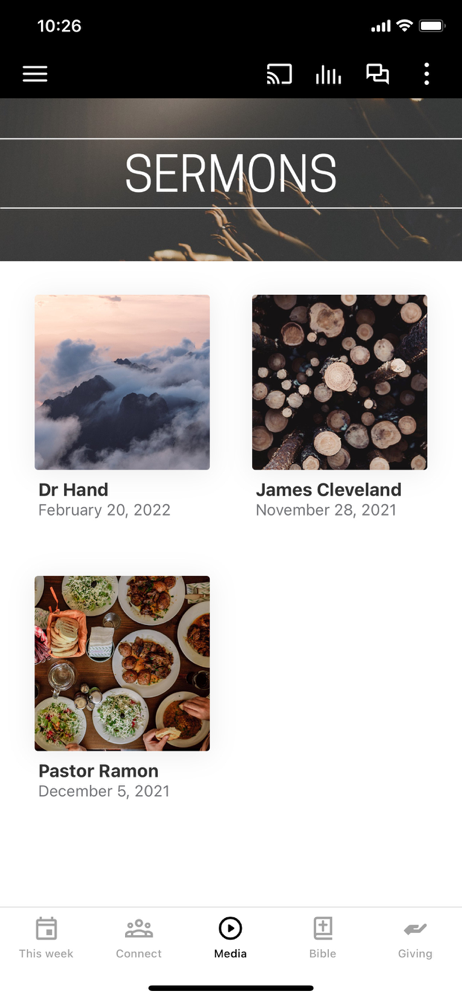Open the audio bars icon
This screenshot has width=462, height=1000.
(x=328, y=75)
